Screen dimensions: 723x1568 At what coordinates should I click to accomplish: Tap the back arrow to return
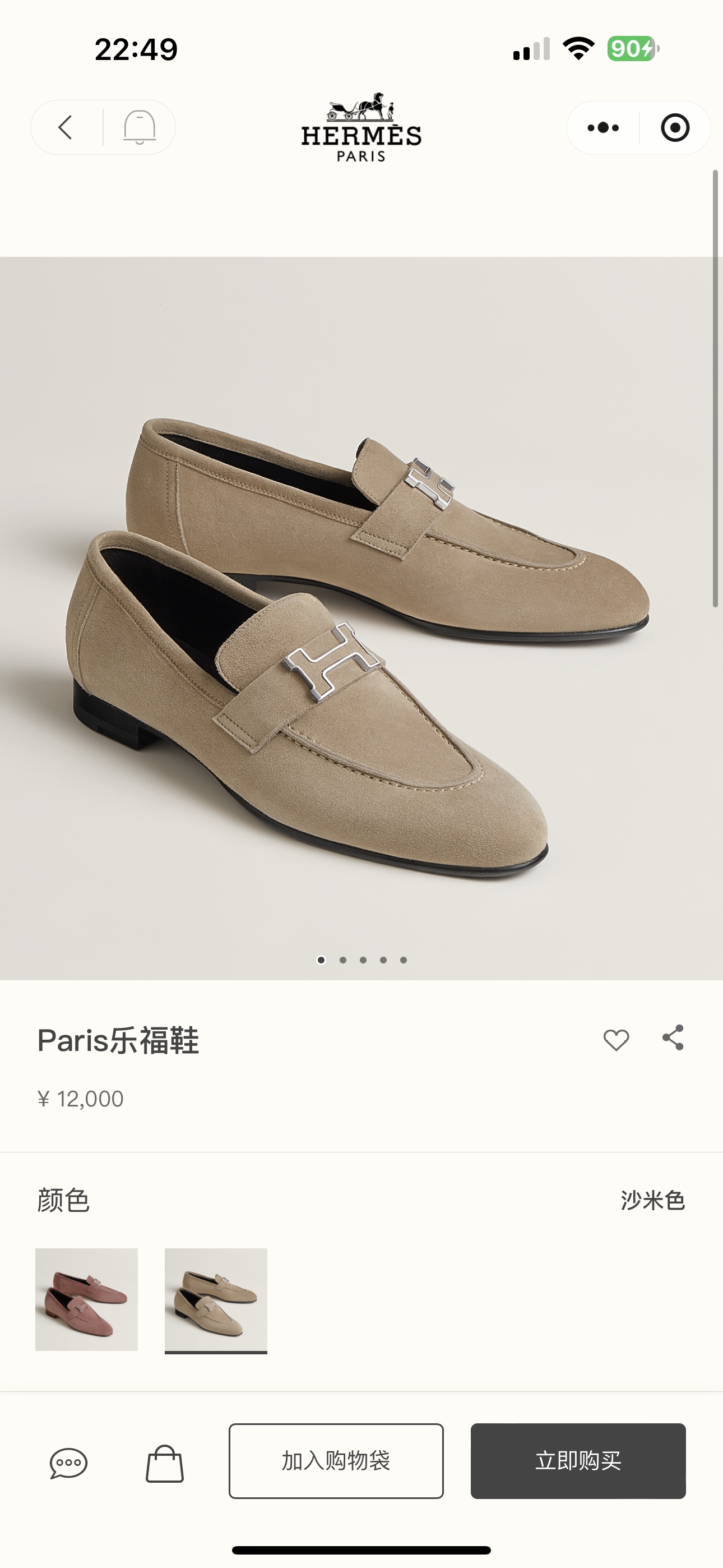click(65, 127)
